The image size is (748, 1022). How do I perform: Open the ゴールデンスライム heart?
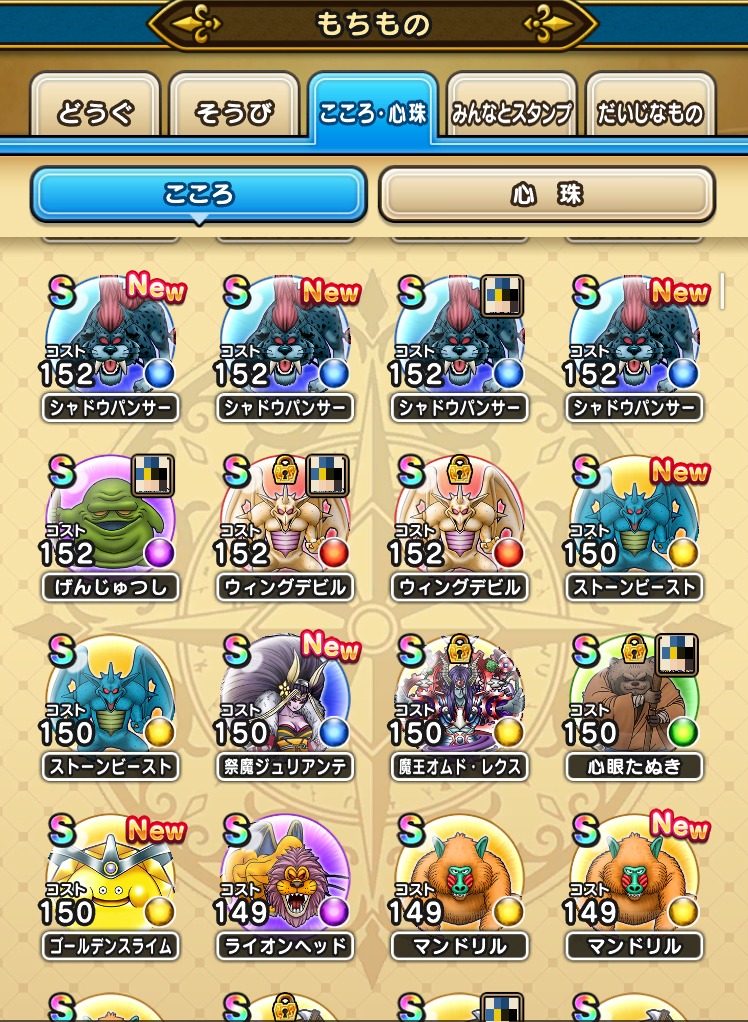click(110, 878)
